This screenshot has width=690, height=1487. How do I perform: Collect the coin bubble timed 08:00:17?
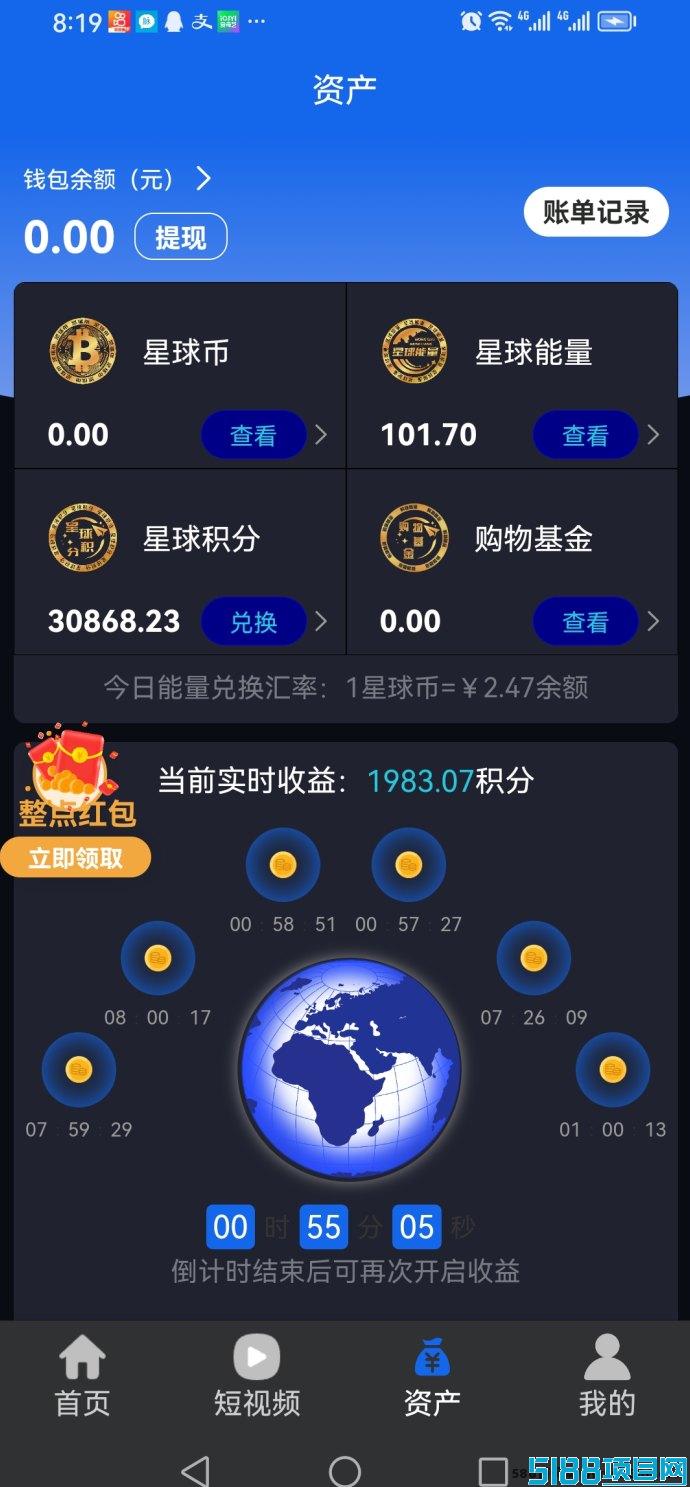(x=158, y=958)
